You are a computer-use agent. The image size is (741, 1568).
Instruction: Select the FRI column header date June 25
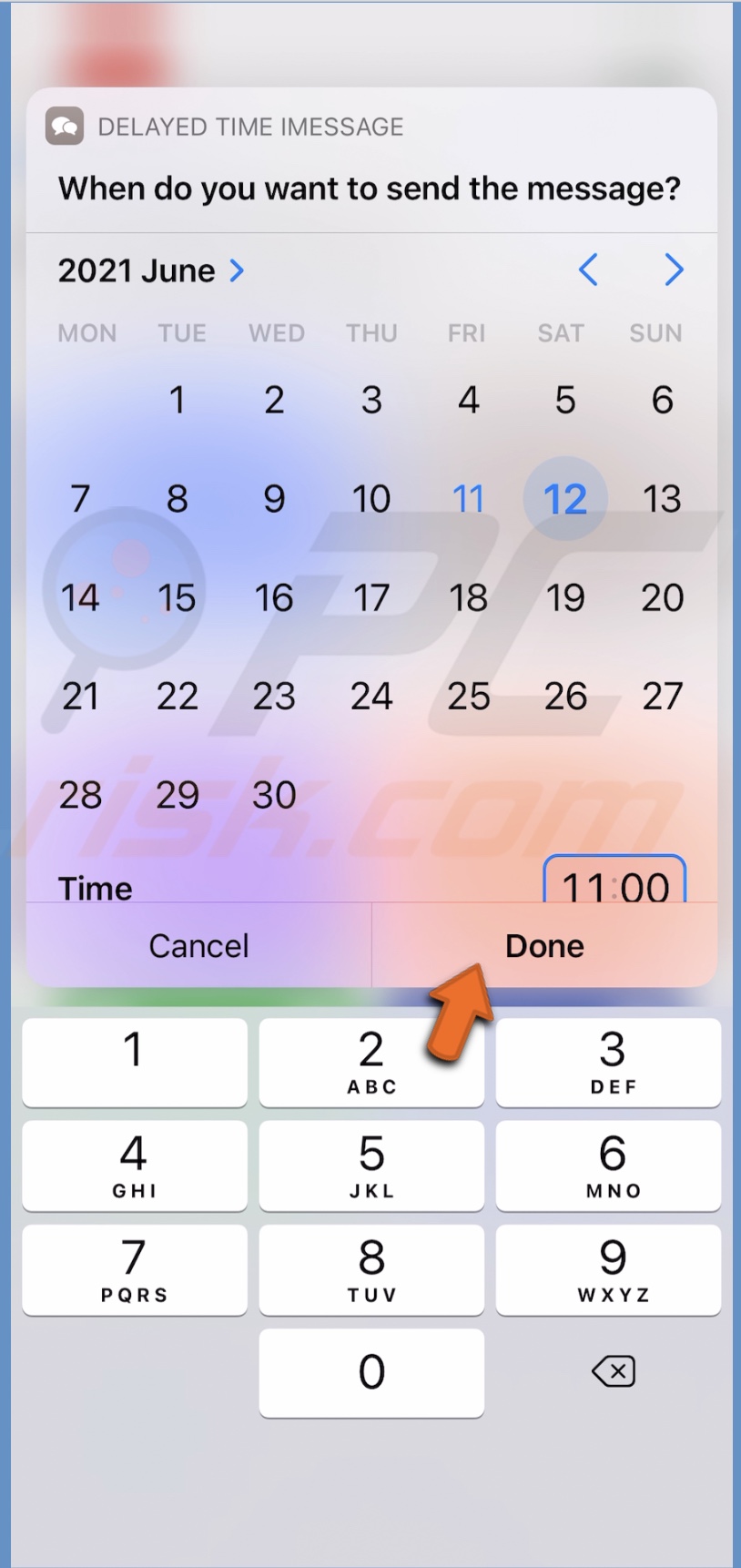click(468, 697)
